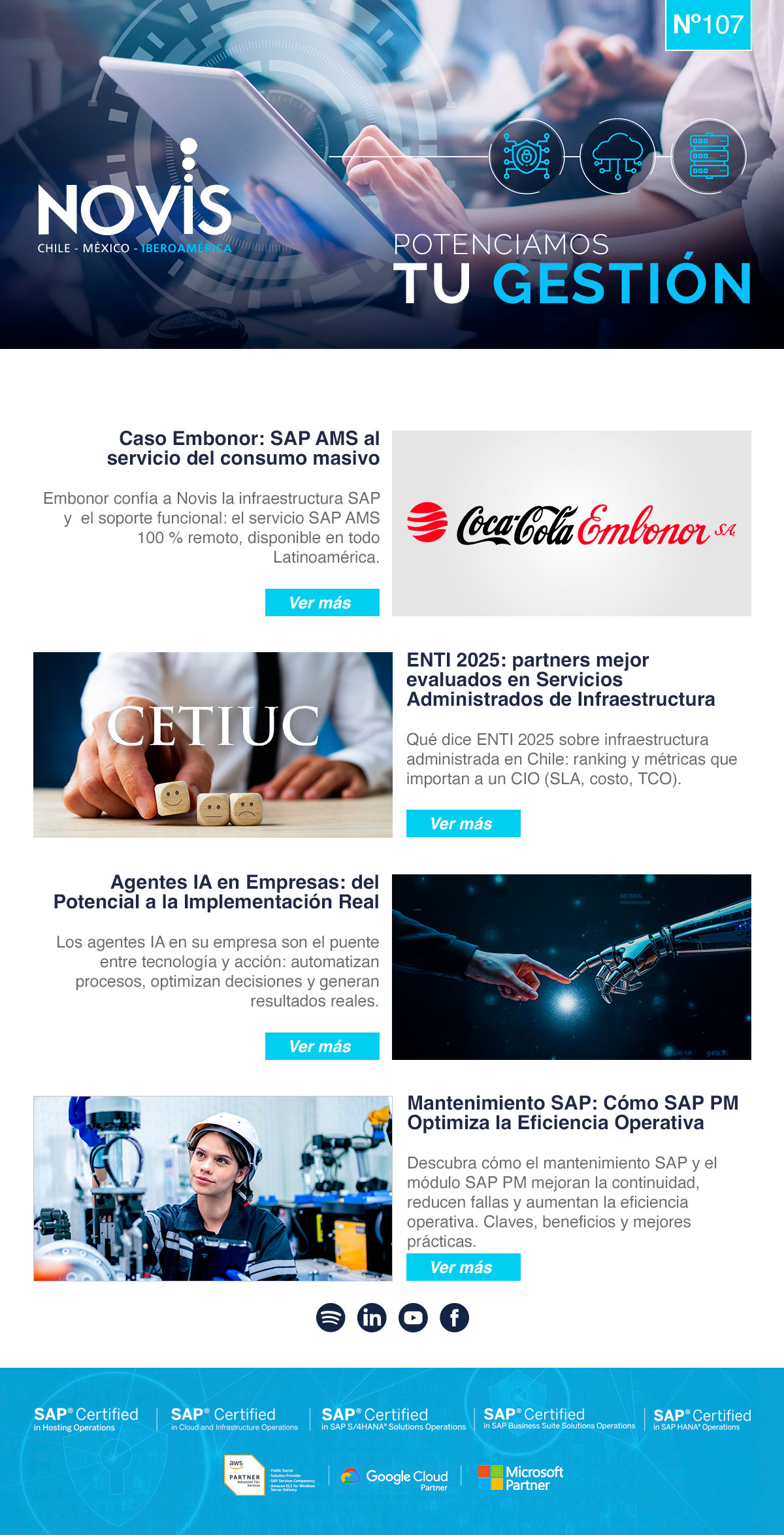
Task: Visit the LinkedIn page icon
Action: [x=372, y=1317]
